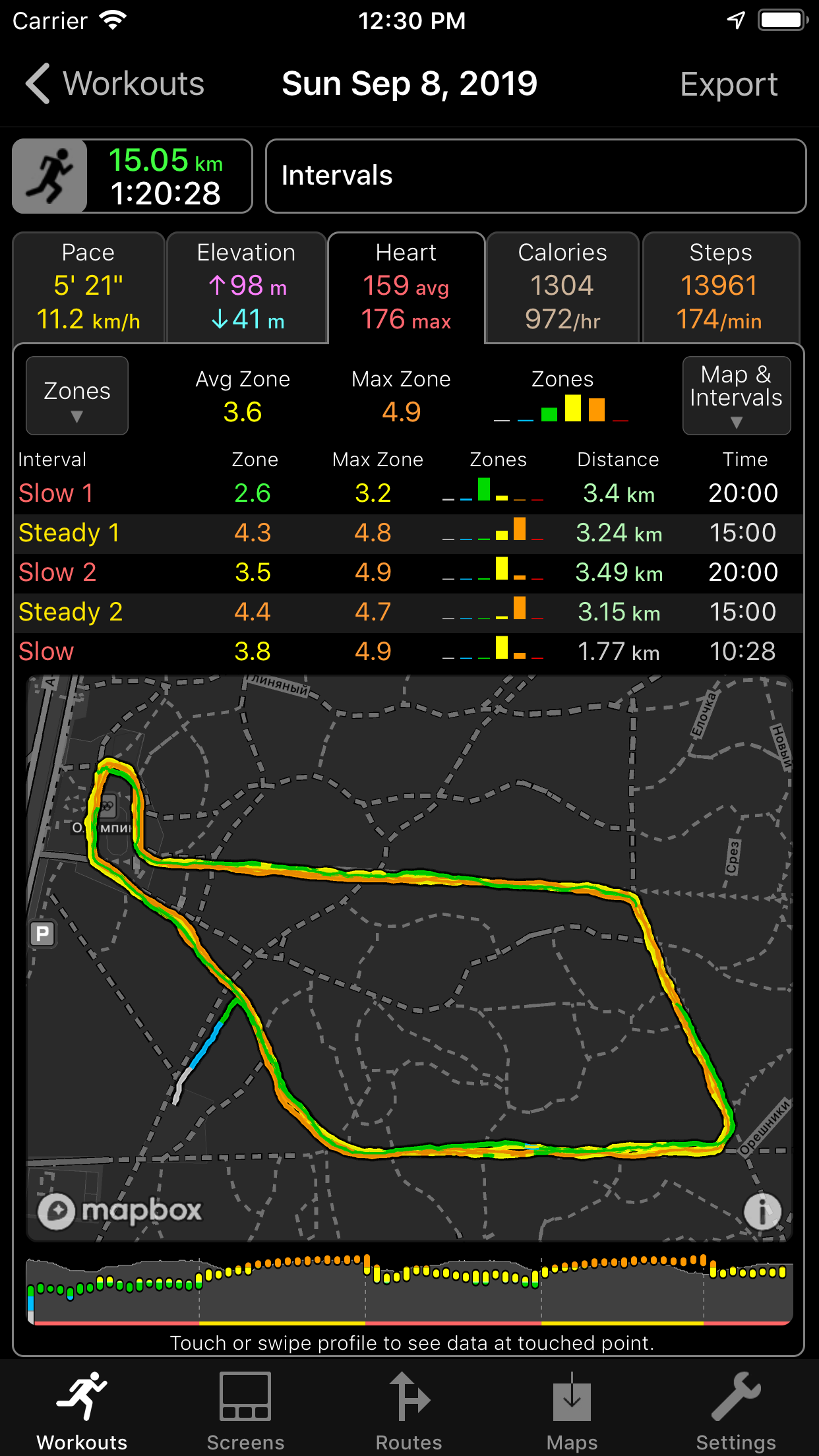This screenshot has height=1456, width=819.
Task: Select the Slow 1 interval row
Action: tap(408, 493)
